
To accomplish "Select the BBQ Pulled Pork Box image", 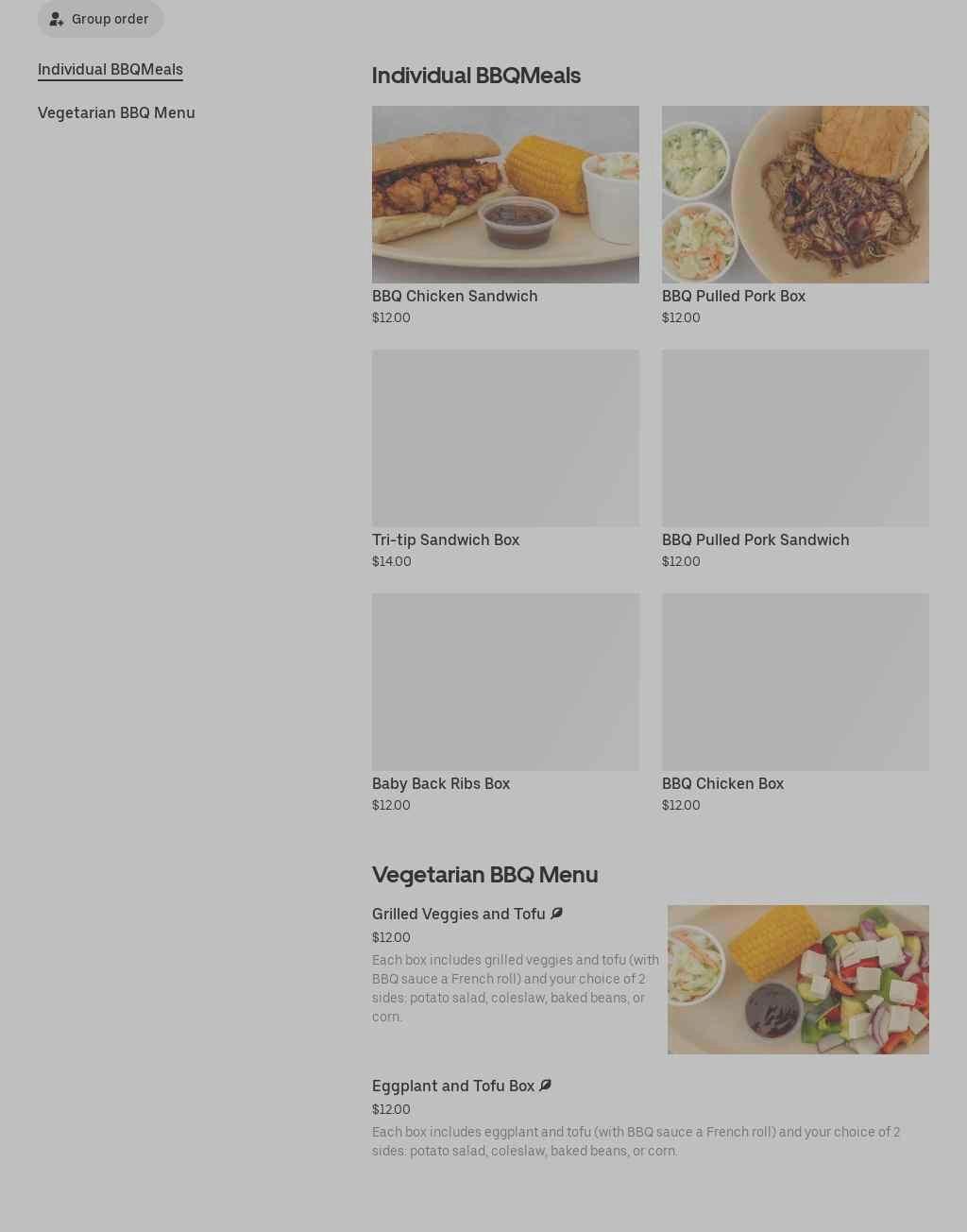I will [x=795, y=195].
